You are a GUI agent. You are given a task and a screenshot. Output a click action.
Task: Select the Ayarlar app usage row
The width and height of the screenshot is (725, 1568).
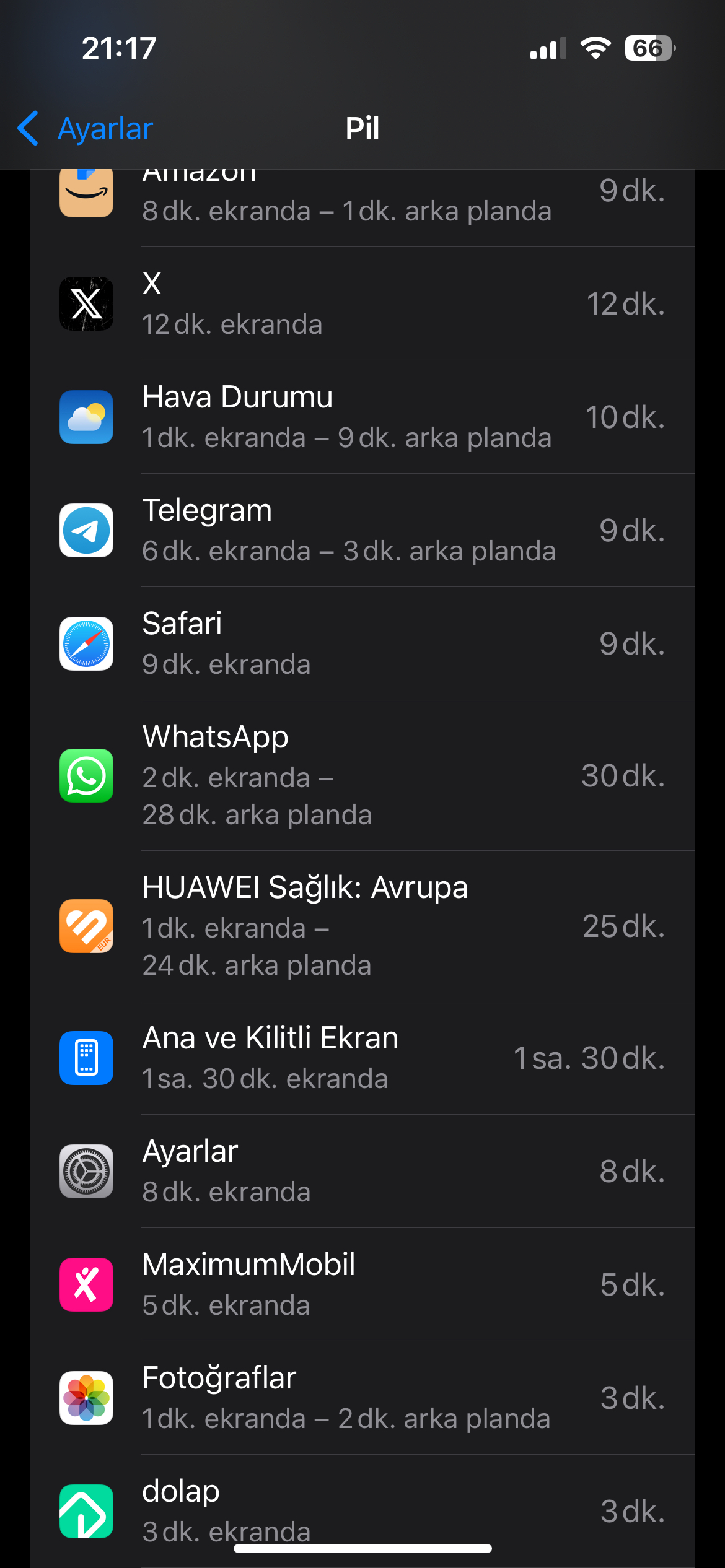click(362, 1171)
